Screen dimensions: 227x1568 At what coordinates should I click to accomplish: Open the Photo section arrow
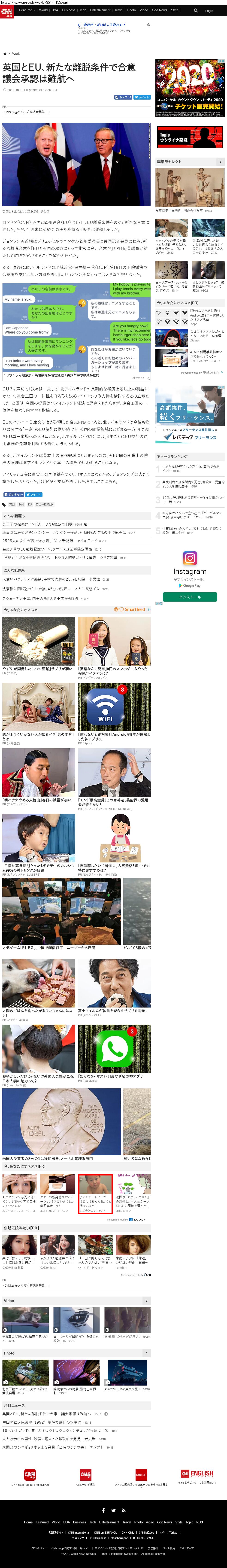click(146, 1353)
